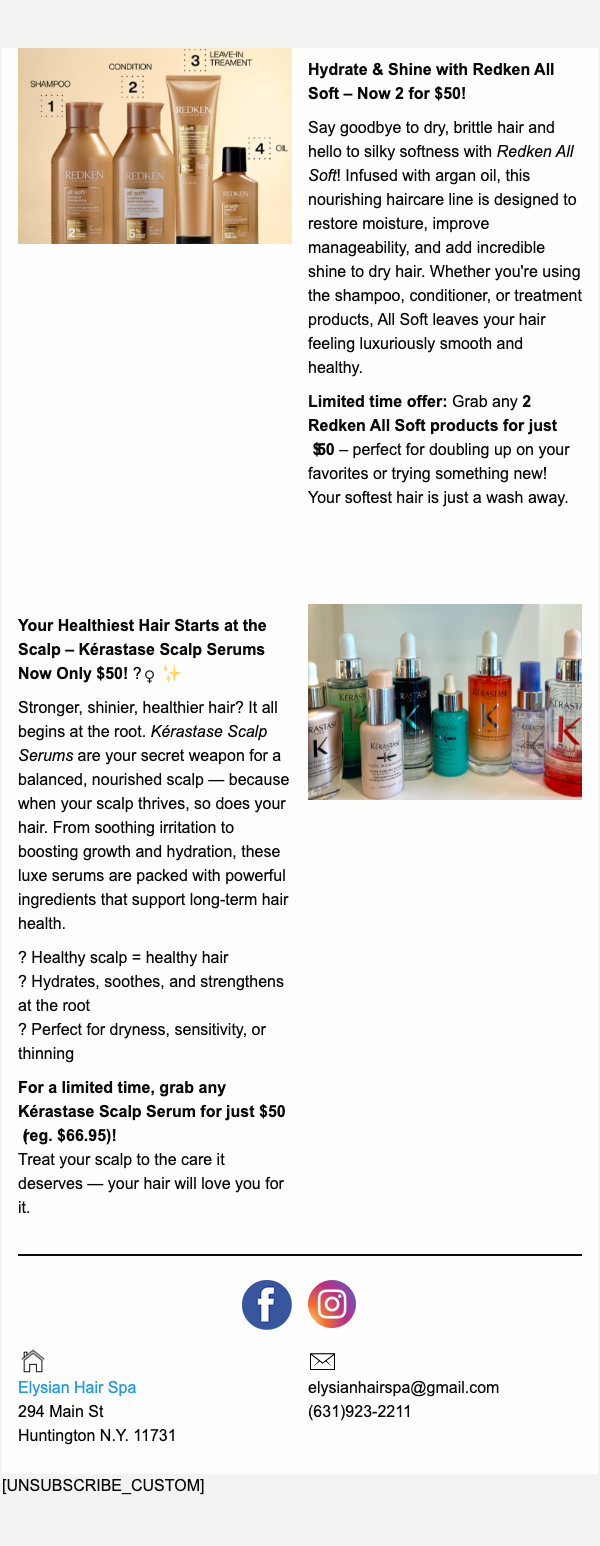Open the Instagram profile icon
The height and width of the screenshot is (1546, 600).
click(x=332, y=1304)
